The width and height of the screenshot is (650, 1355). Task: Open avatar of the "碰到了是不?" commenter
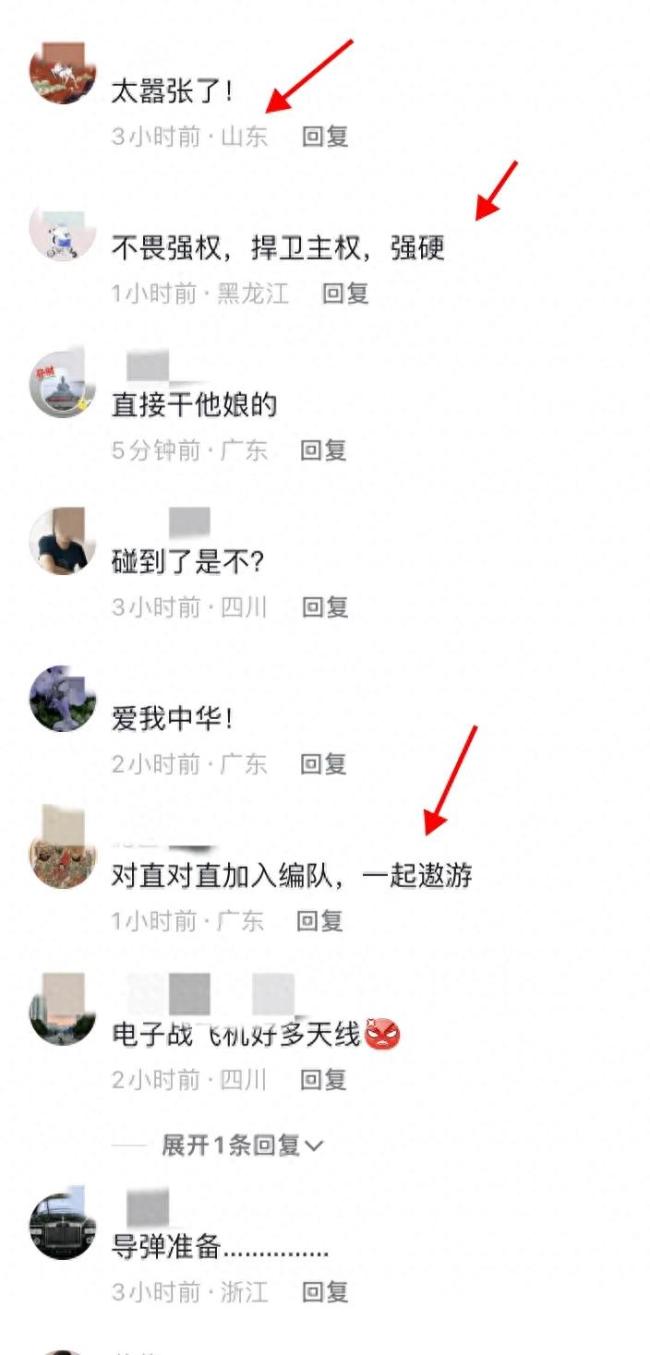(63, 541)
